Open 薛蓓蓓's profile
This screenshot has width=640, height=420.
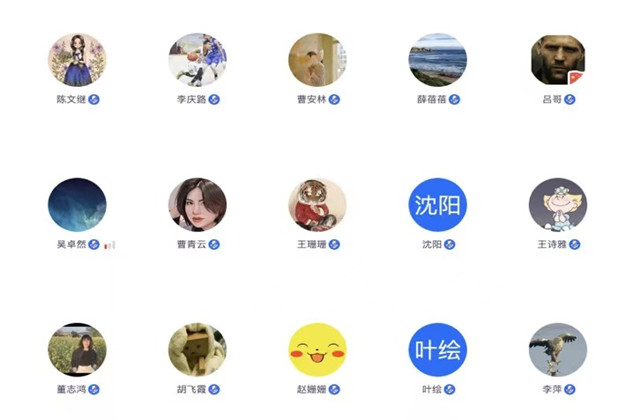[x=437, y=60]
